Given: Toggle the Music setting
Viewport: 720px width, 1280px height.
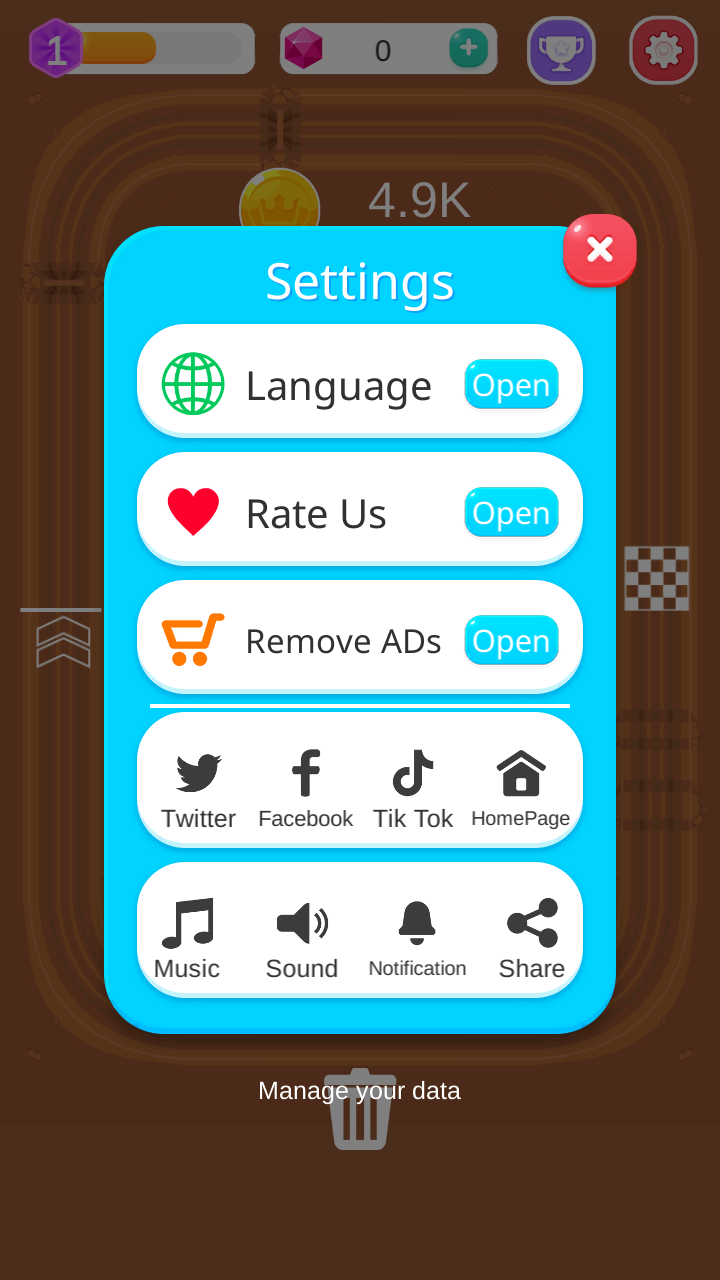Looking at the screenshot, I should click(187, 938).
